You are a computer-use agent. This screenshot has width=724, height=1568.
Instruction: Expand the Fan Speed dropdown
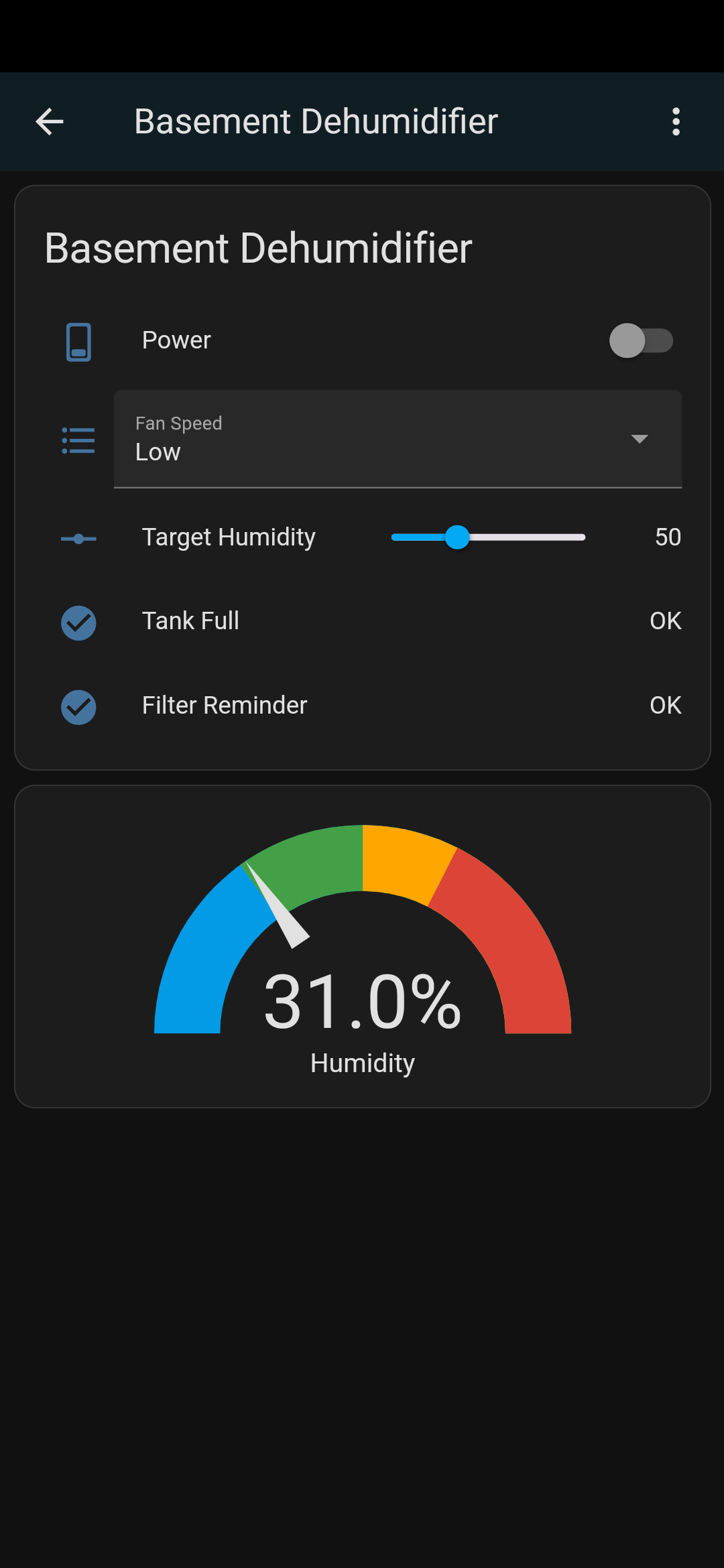[x=398, y=439]
